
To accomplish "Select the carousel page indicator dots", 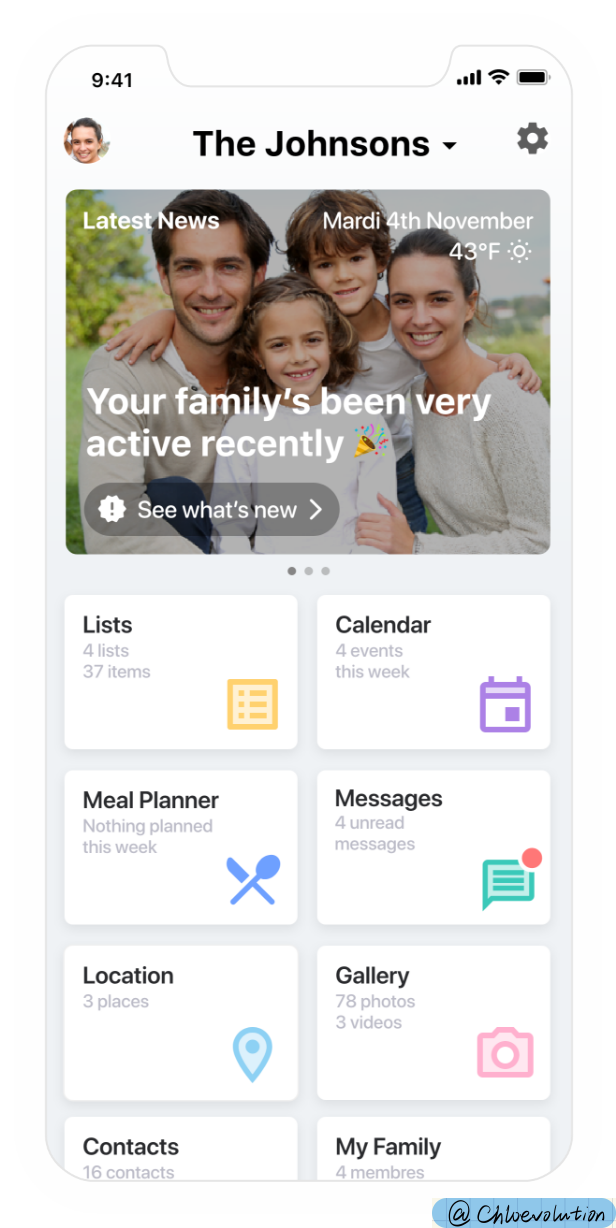I will click(308, 571).
